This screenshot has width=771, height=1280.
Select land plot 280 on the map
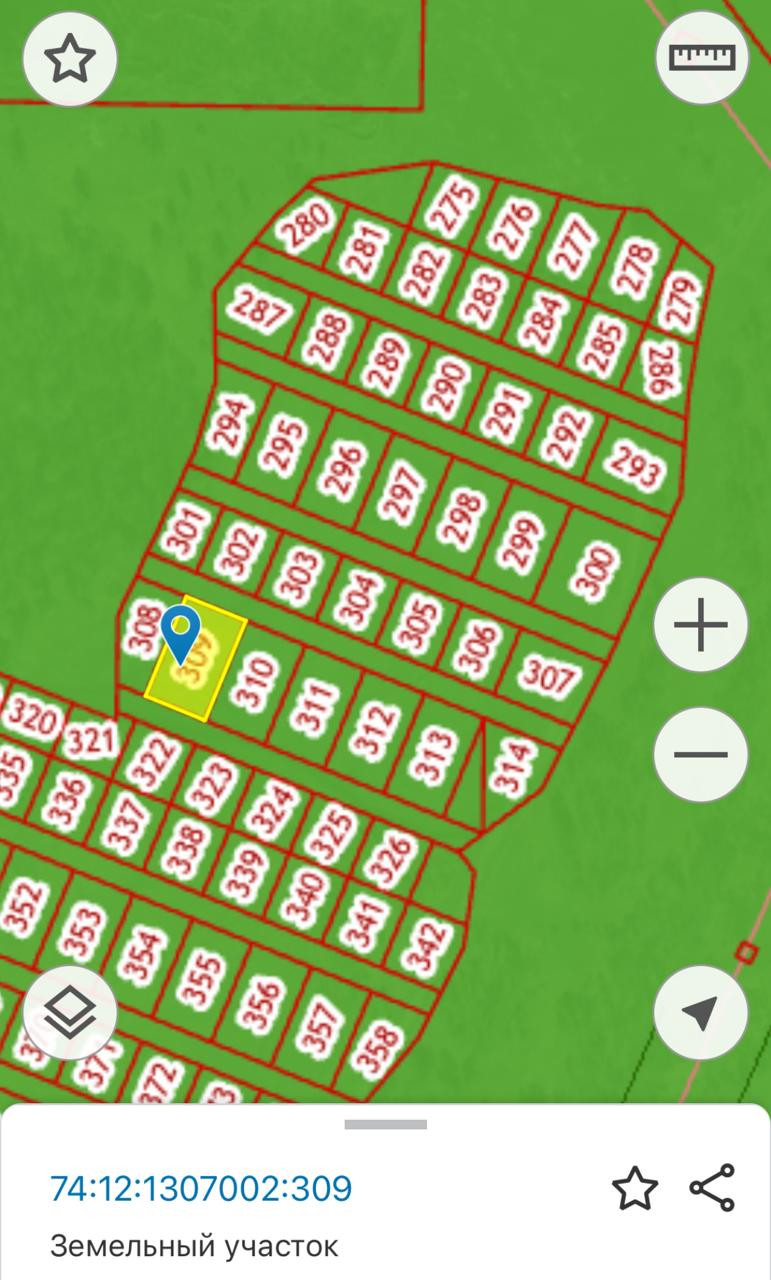pos(305,226)
